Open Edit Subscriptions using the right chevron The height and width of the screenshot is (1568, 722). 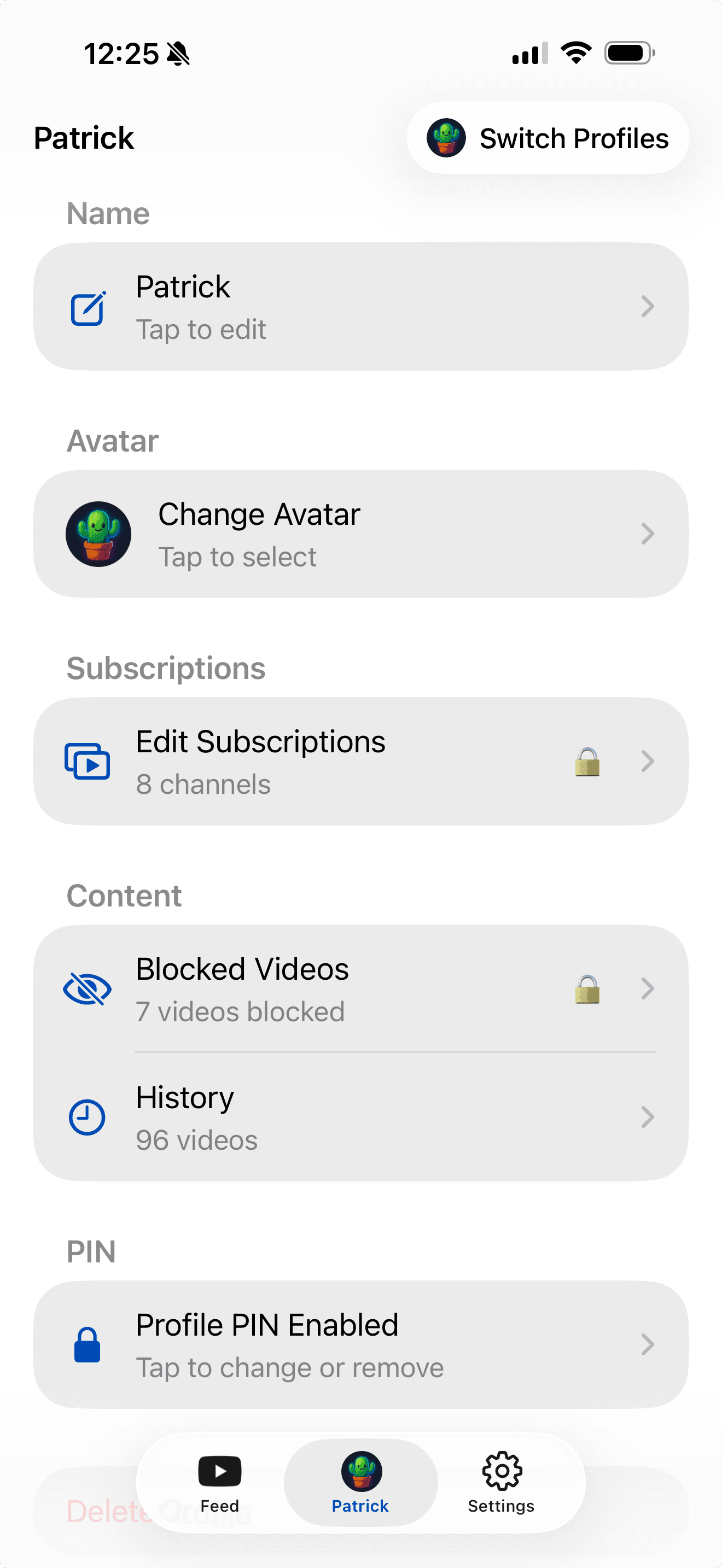(647, 761)
